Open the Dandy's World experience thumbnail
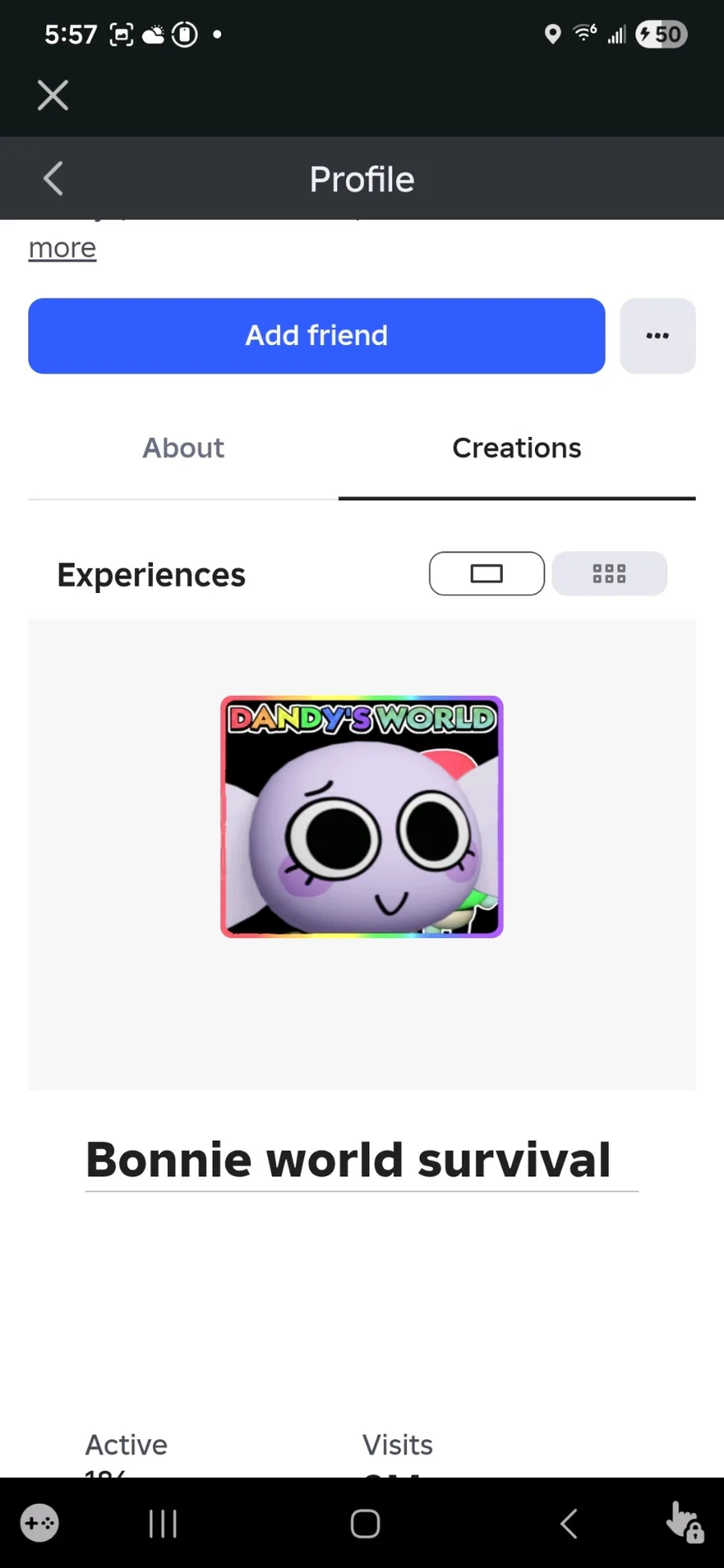 tap(362, 817)
